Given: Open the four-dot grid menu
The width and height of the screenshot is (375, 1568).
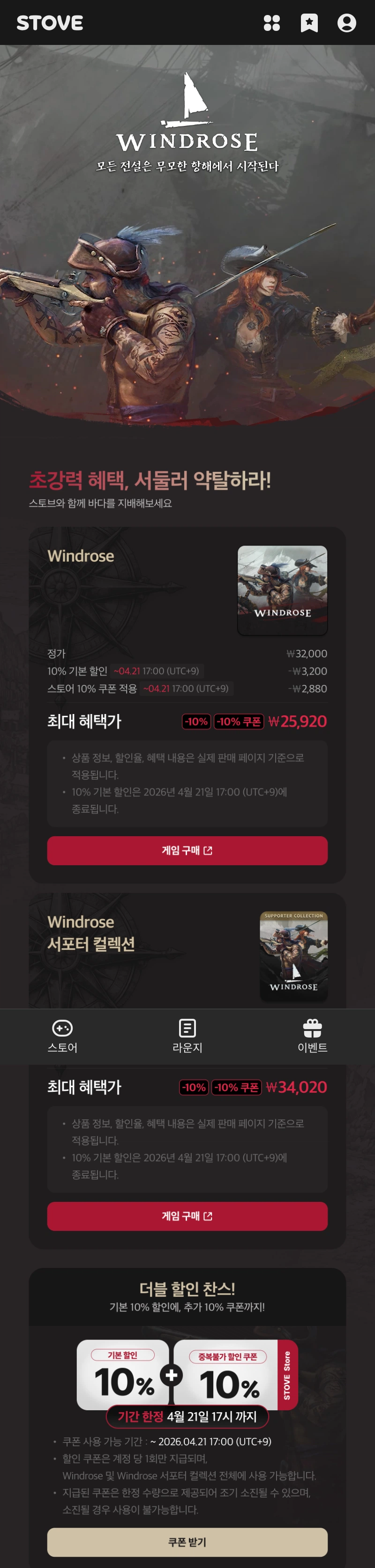Looking at the screenshot, I should pos(271,23).
